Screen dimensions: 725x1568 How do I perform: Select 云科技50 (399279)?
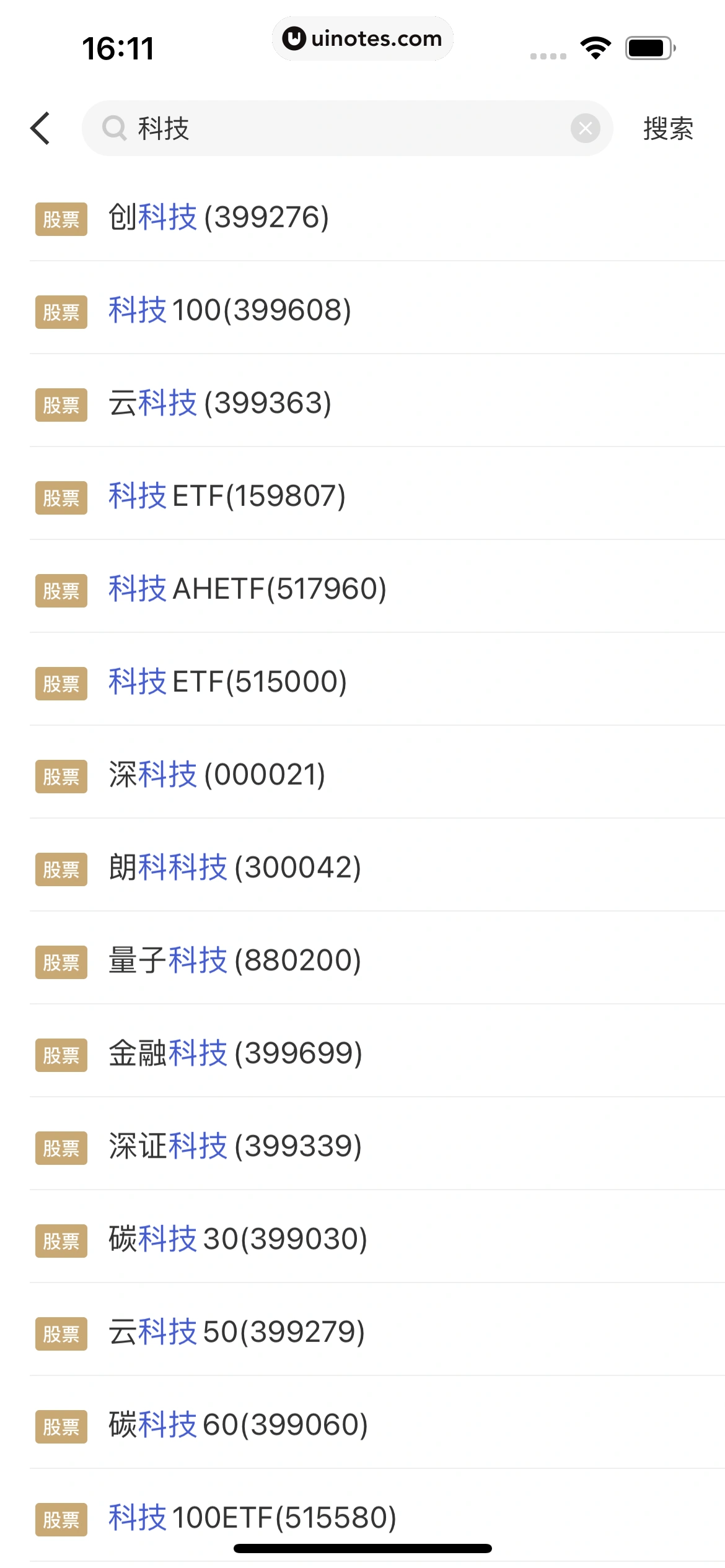(x=236, y=1332)
